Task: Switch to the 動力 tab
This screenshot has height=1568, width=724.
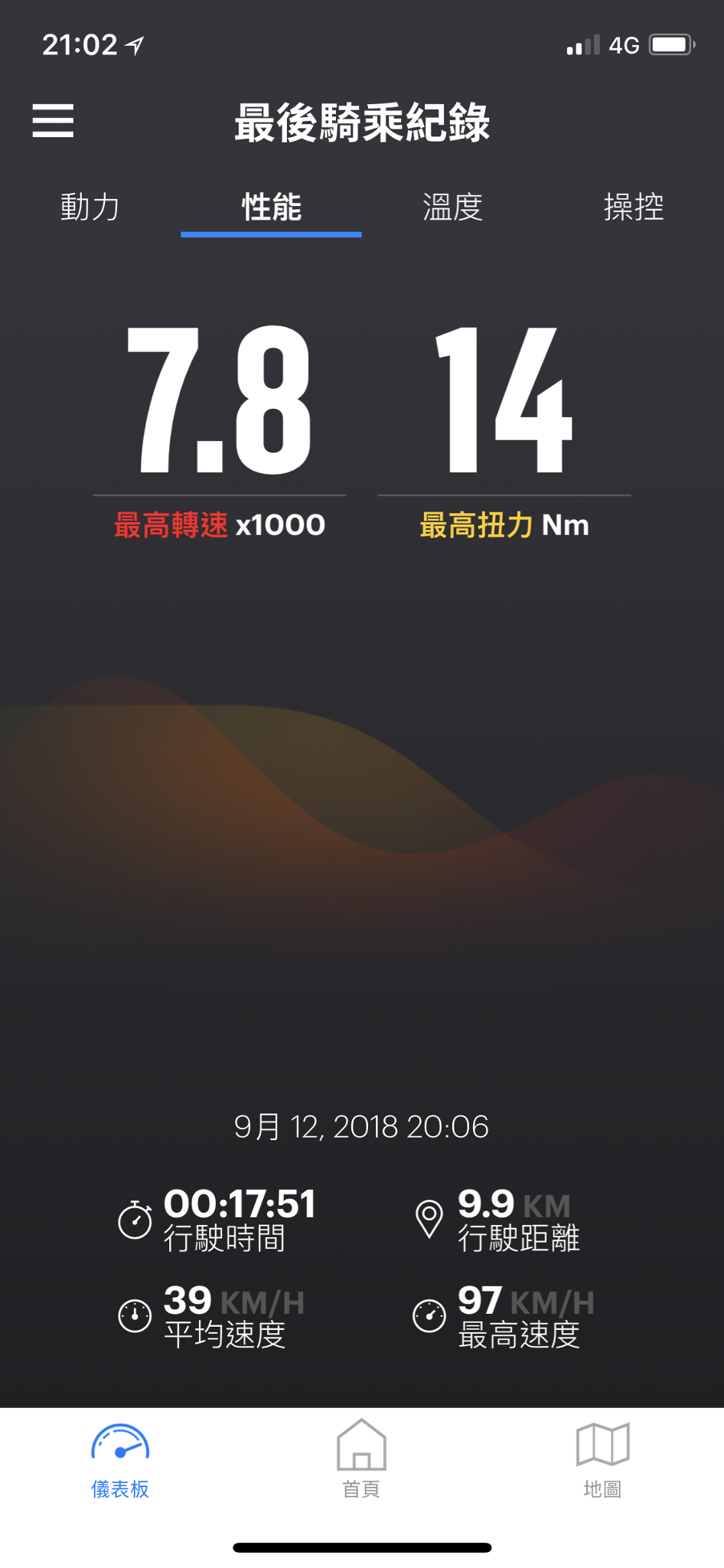Action: tap(90, 207)
